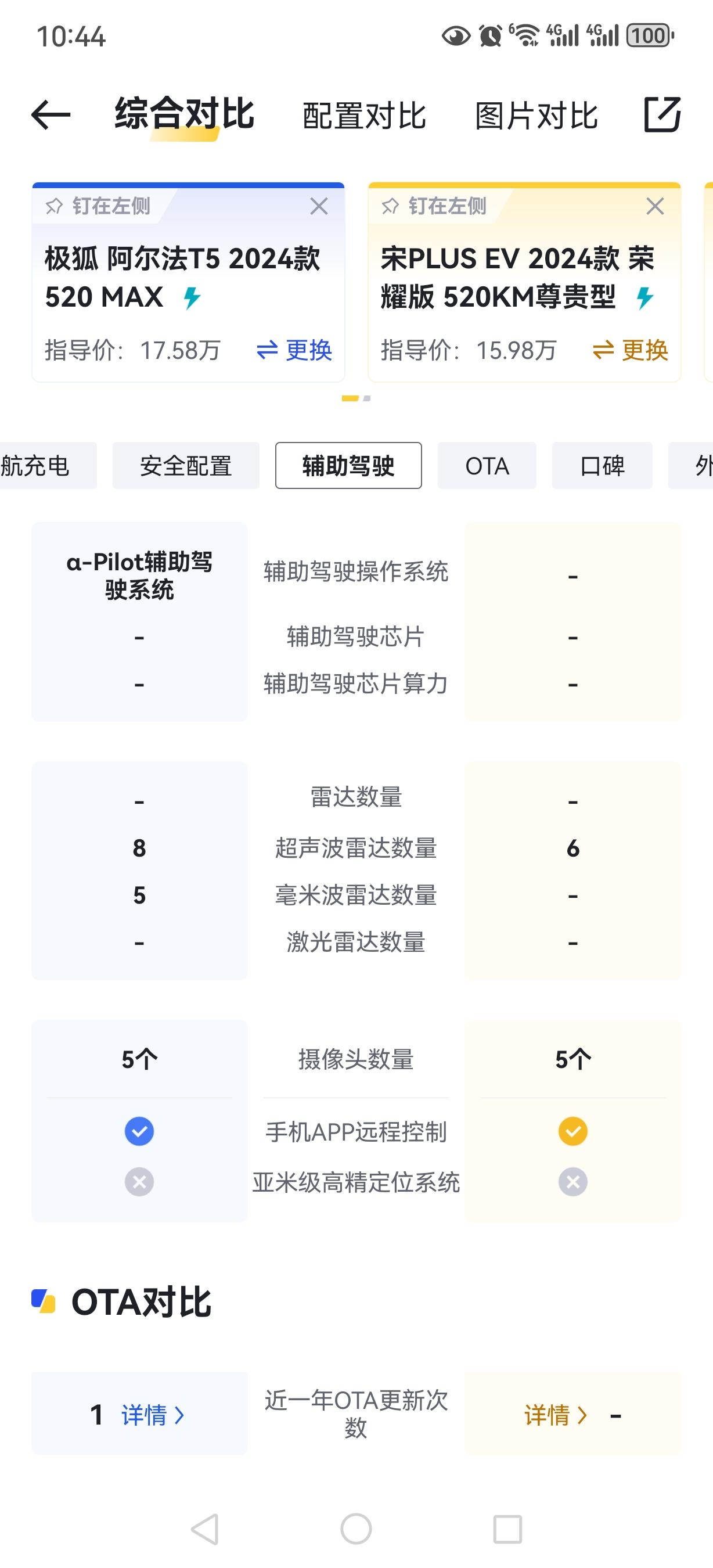
Task: Open orange 详情 OTA link for 宋PLUS EV
Action: pyautogui.click(x=556, y=1415)
